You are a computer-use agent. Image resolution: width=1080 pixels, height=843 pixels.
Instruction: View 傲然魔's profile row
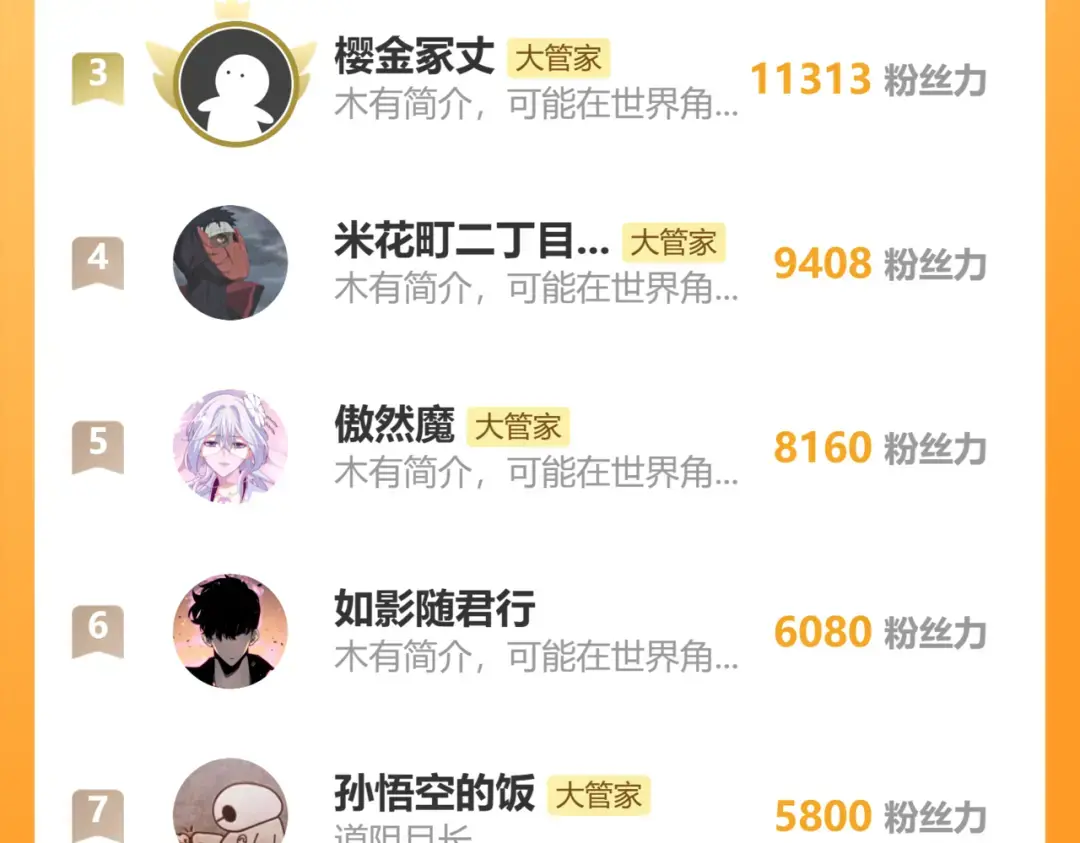(x=540, y=447)
